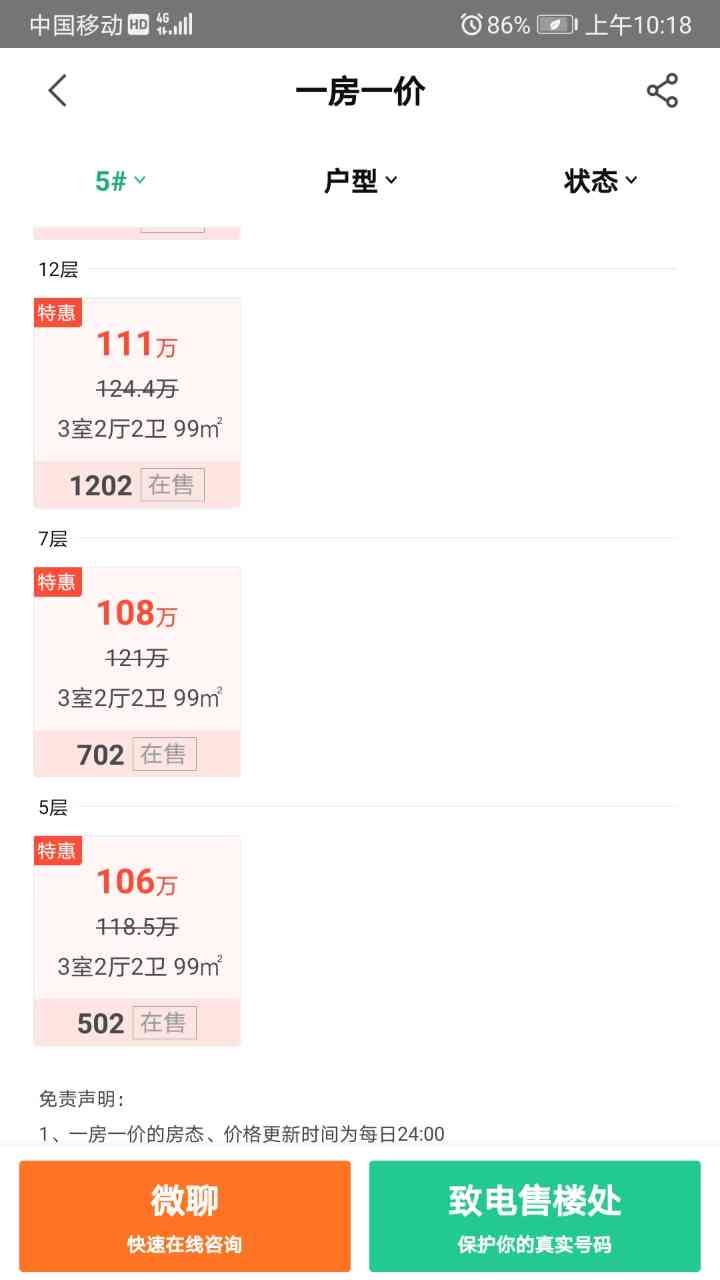Viewport: 720px width, 1280px height.
Task: Open the 状态 filter dropdown
Action: tap(600, 181)
